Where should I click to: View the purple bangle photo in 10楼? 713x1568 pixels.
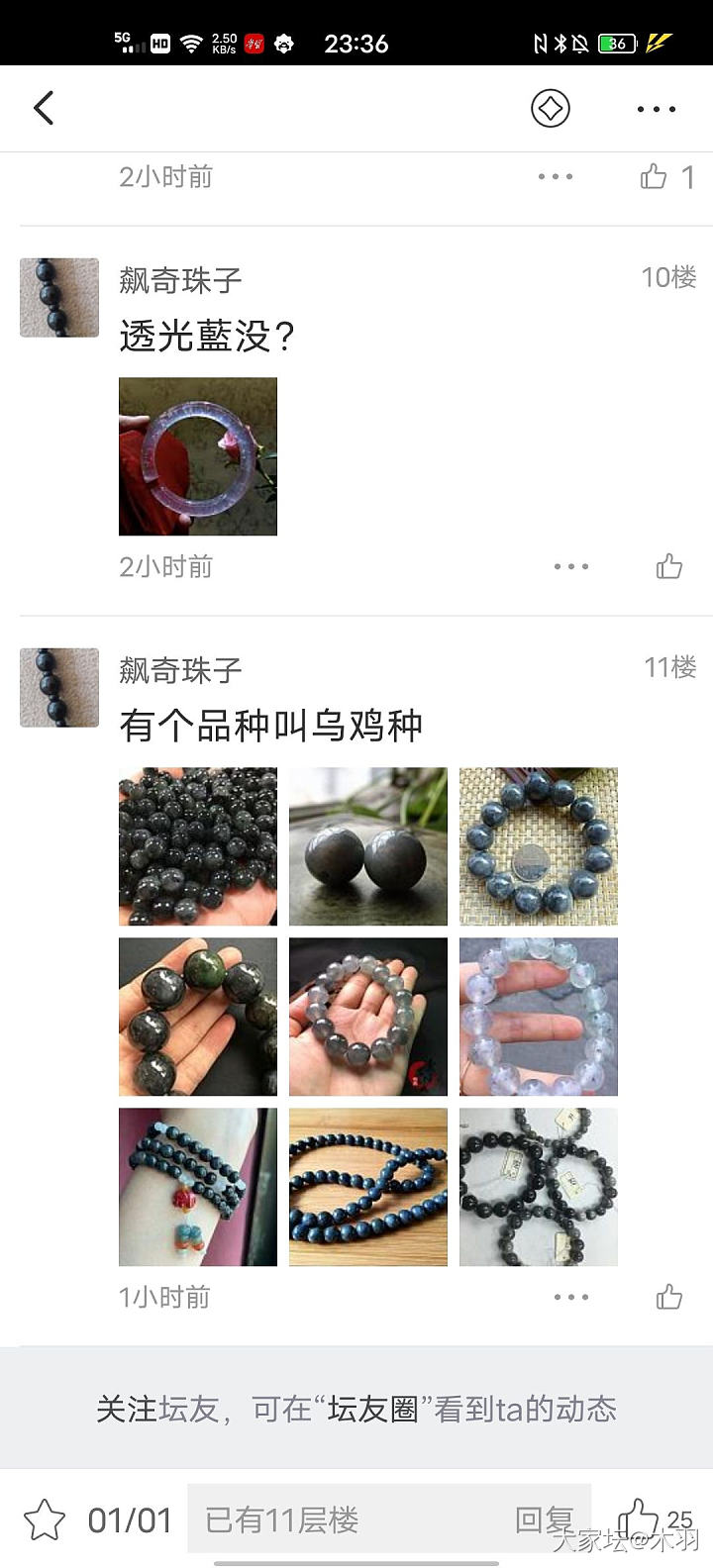198,456
